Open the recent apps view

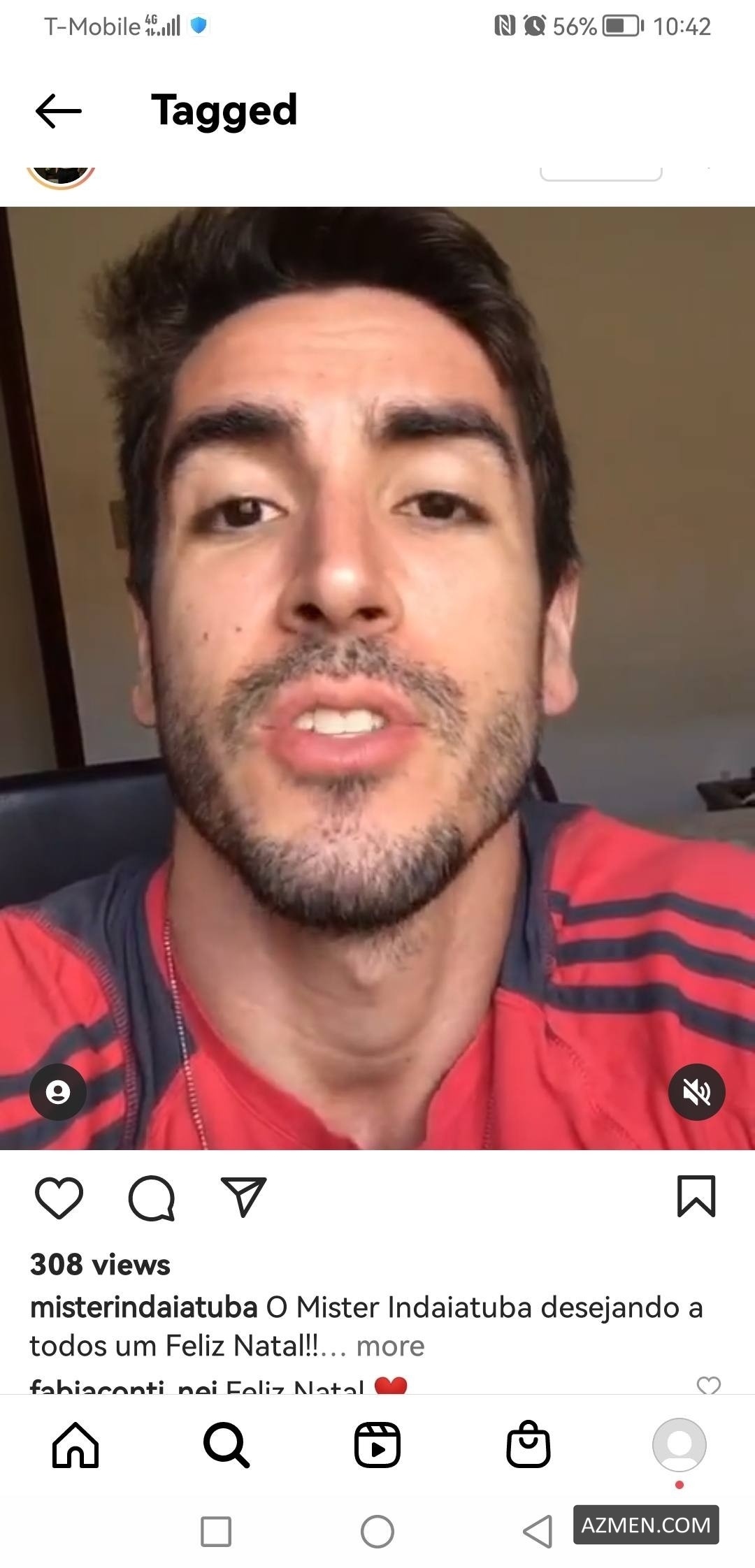click(216, 1532)
